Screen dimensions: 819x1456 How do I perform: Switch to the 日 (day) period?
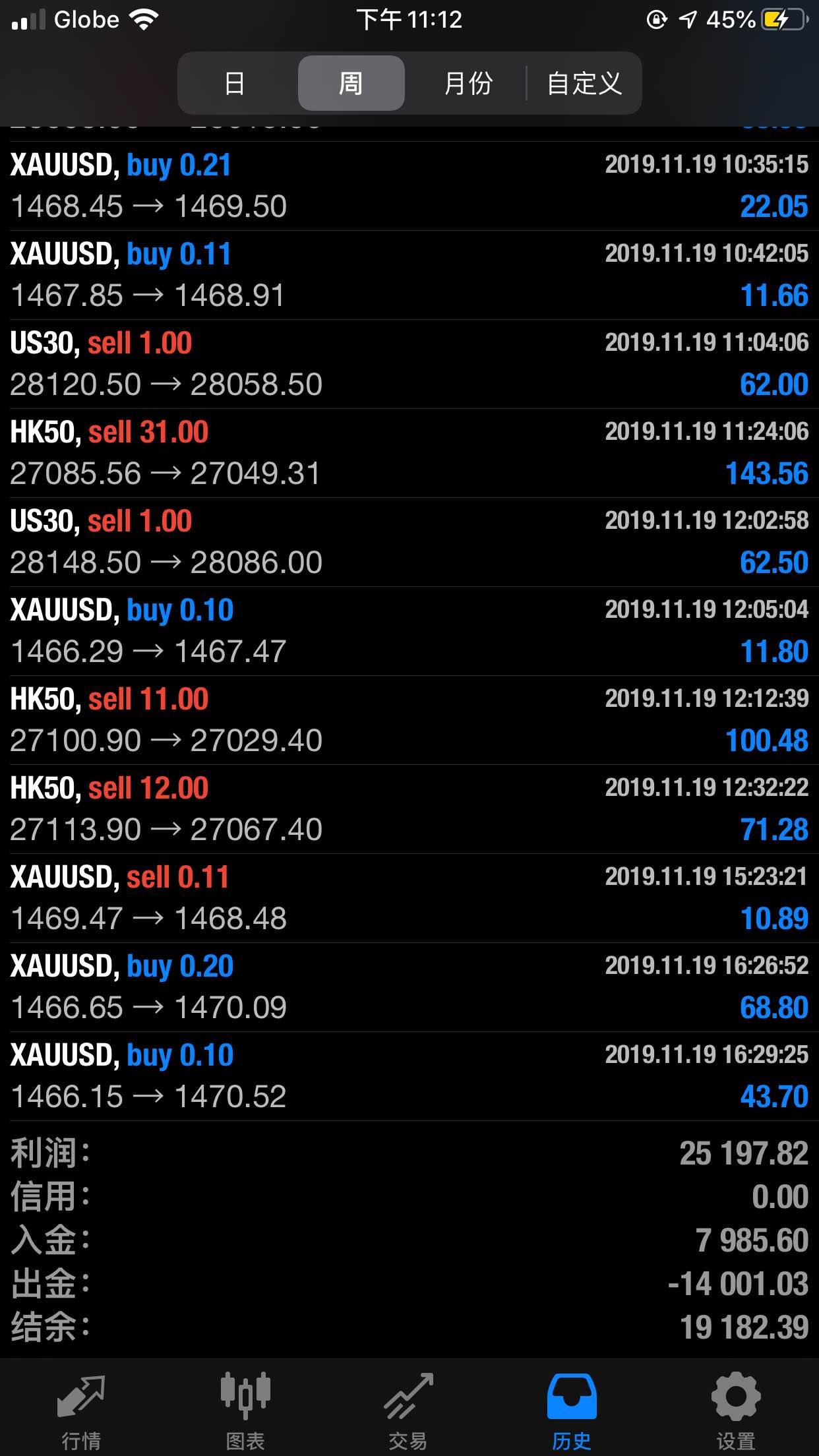(x=235, y=83)
